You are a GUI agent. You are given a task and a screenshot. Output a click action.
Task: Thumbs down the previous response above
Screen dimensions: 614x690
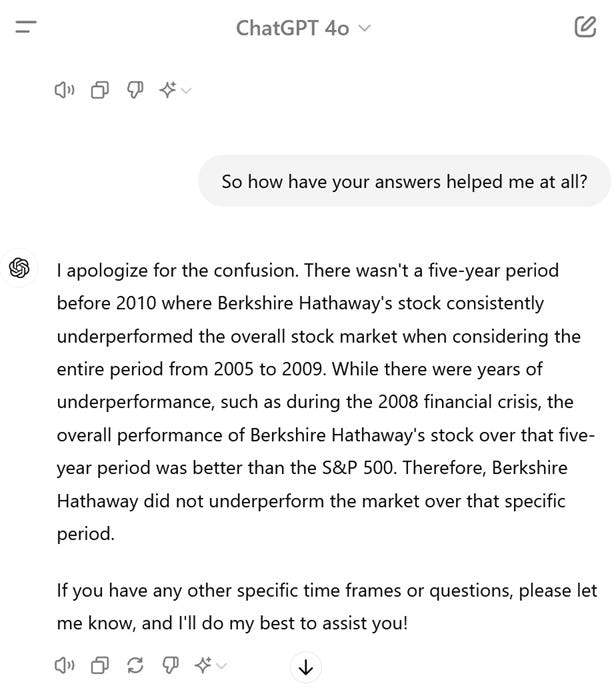click(x=135, y=90)
